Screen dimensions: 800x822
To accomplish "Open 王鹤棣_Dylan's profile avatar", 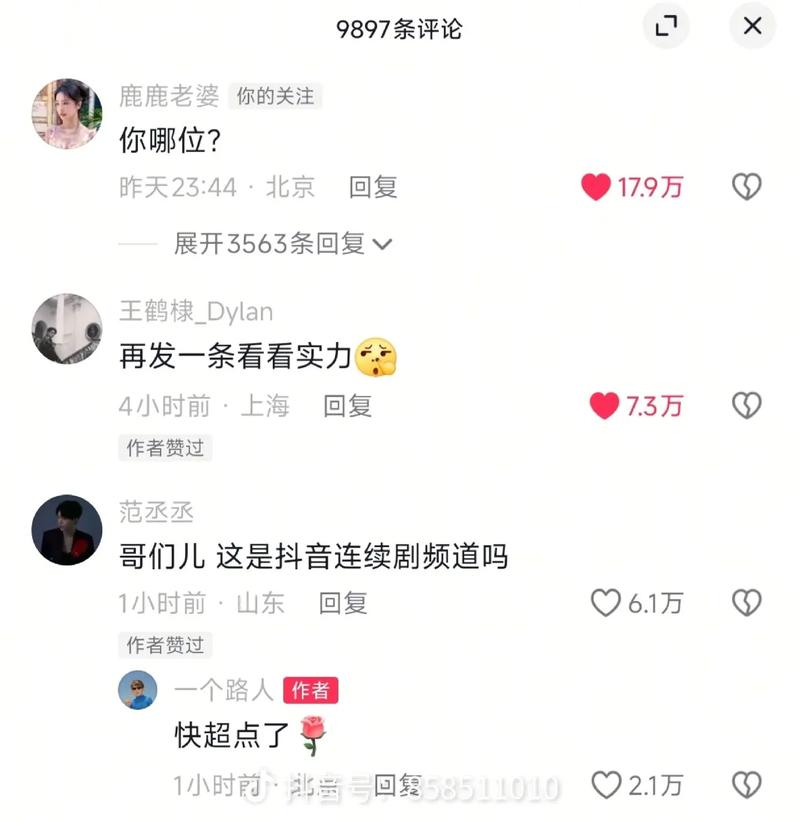I will click(x=67, y=328).
